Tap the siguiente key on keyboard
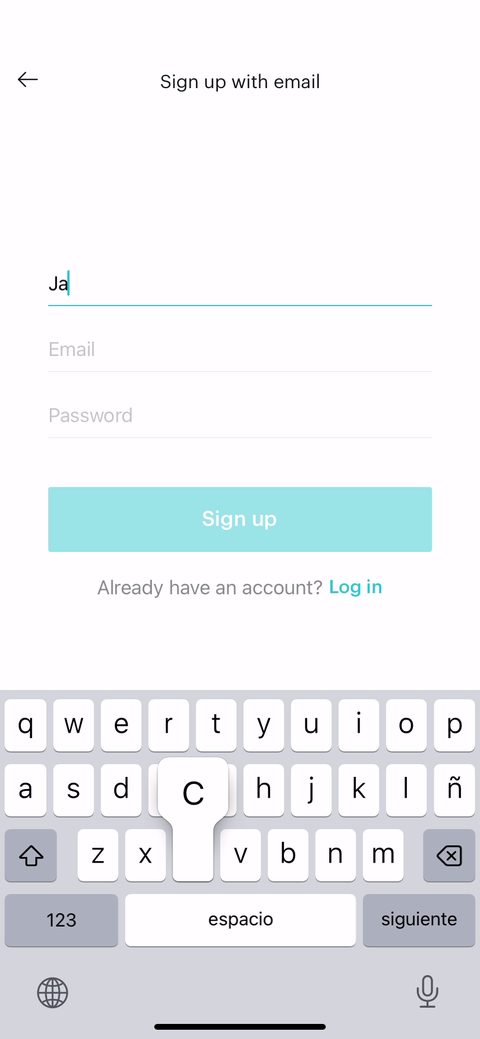The height and width of the screenshot is (1039, 480). coord(419,920)
